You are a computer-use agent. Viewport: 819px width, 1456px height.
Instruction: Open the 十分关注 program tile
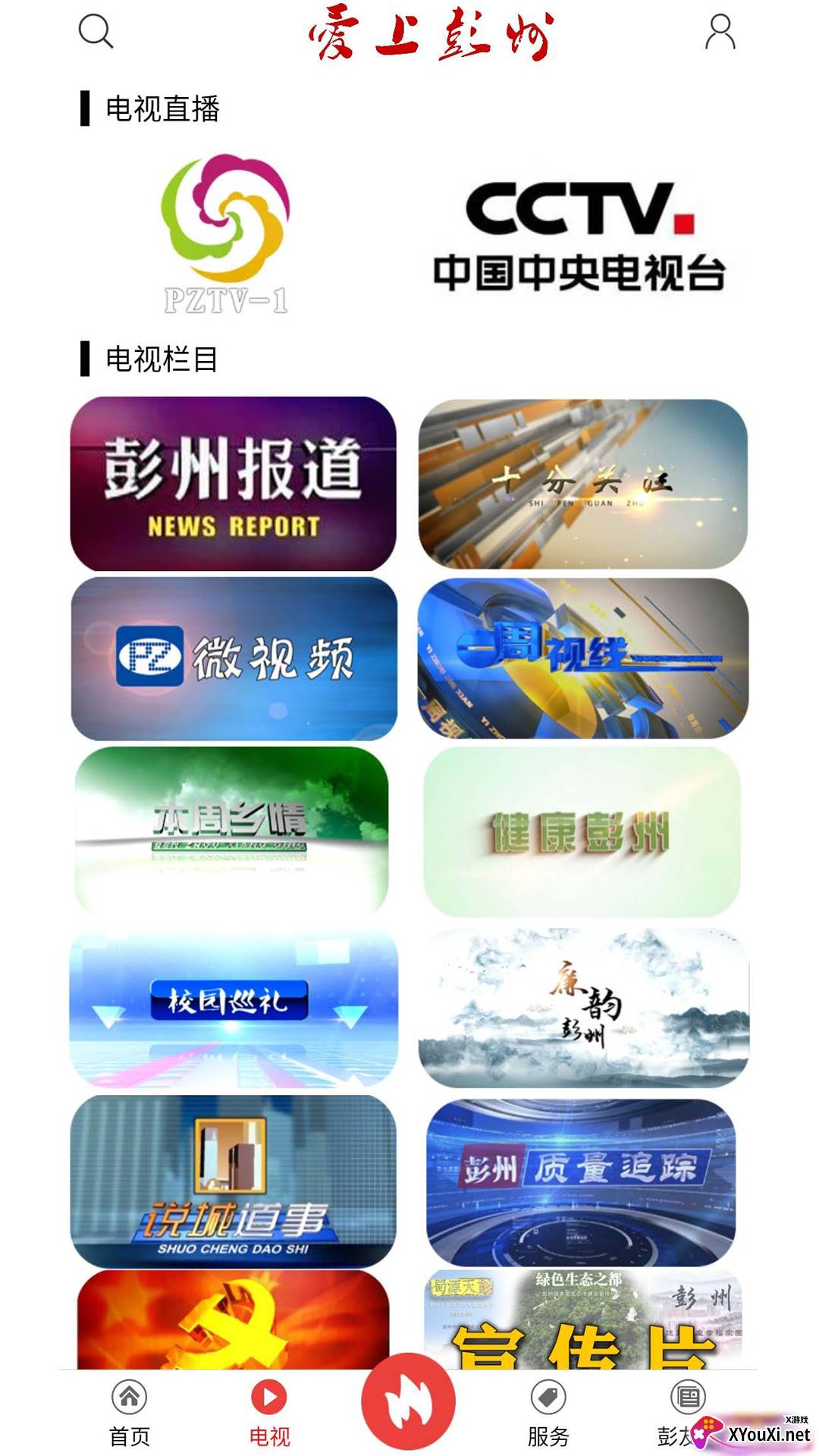pos(582,484)
